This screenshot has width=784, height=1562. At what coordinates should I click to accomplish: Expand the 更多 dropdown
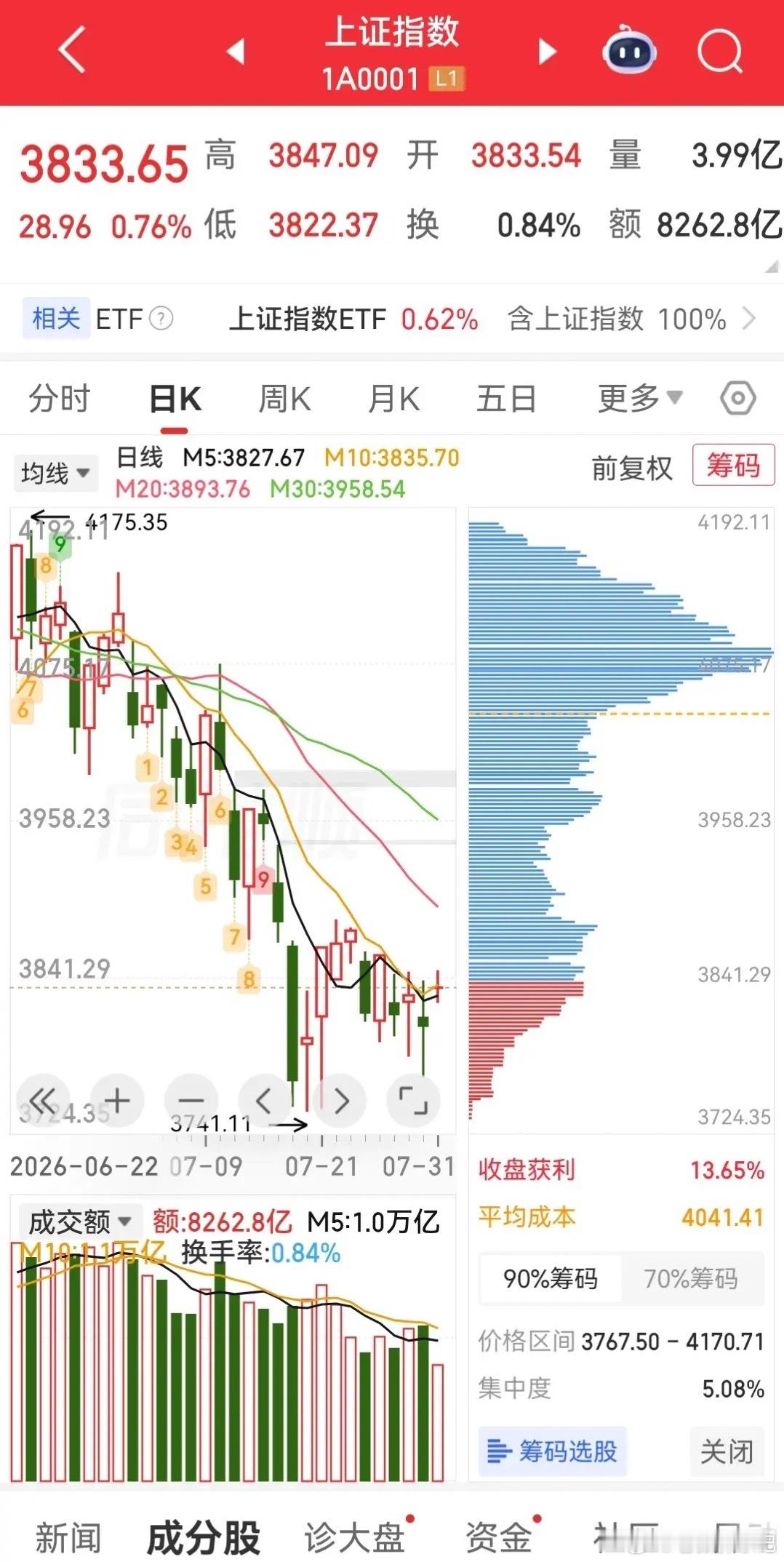pos(640,398)
